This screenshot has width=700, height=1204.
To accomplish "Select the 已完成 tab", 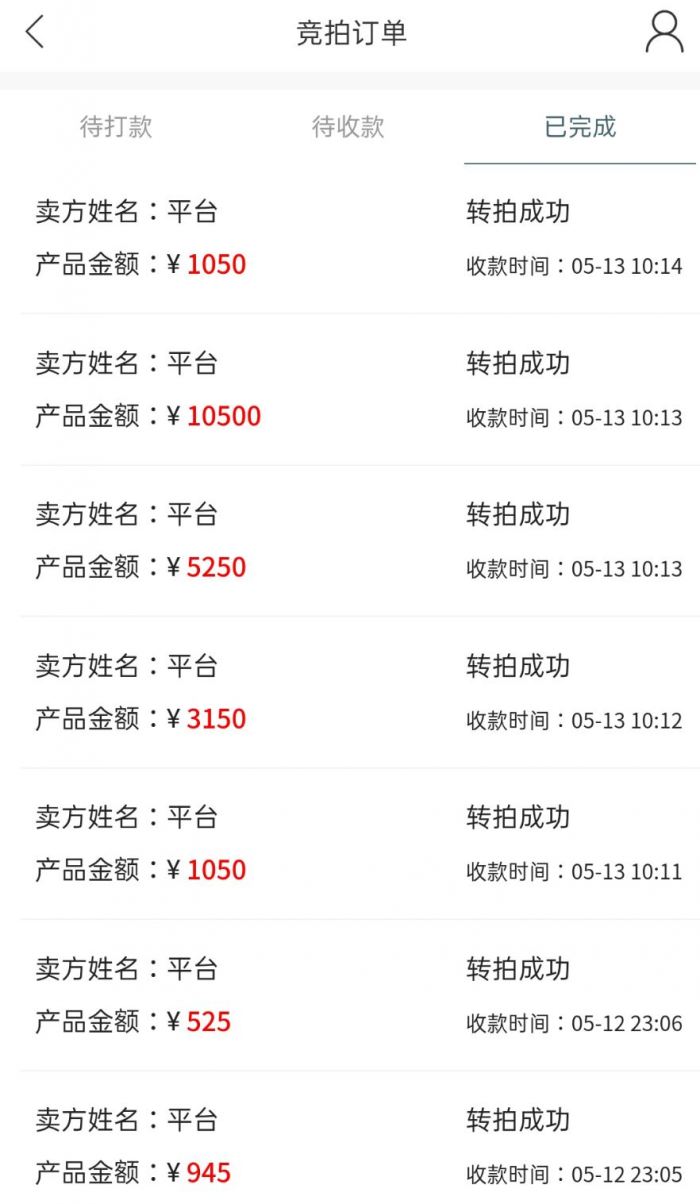I will click(580, 127).
